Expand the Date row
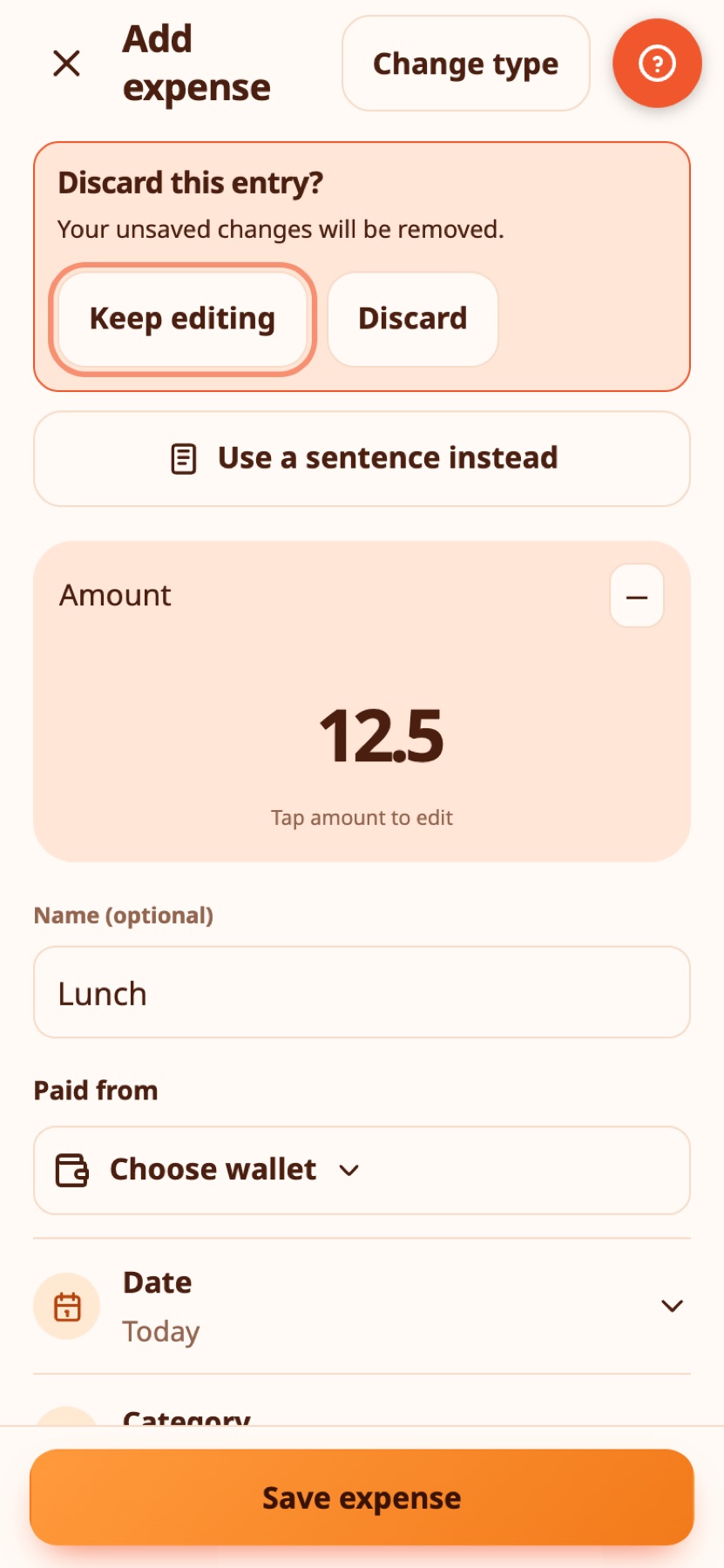This screenshot has width=724, height=1568. [362, 1306]
